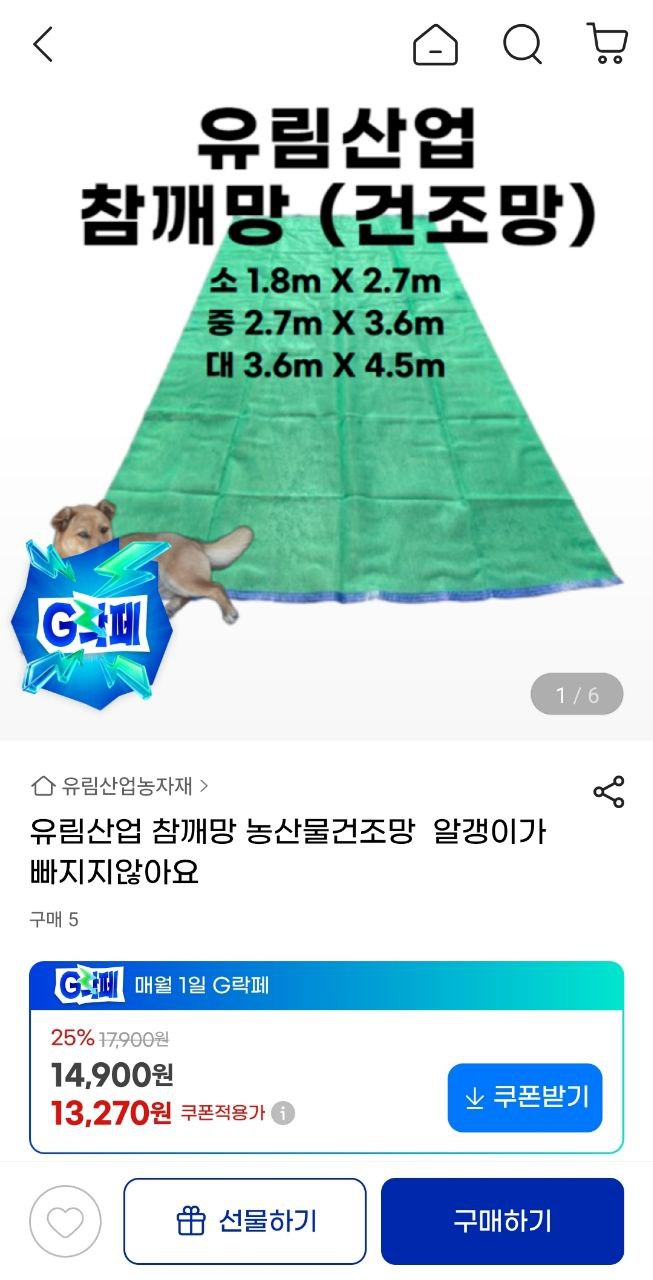Screen dimensions: 653x1280
Task: Share this product
Action: tap(608, 791)
